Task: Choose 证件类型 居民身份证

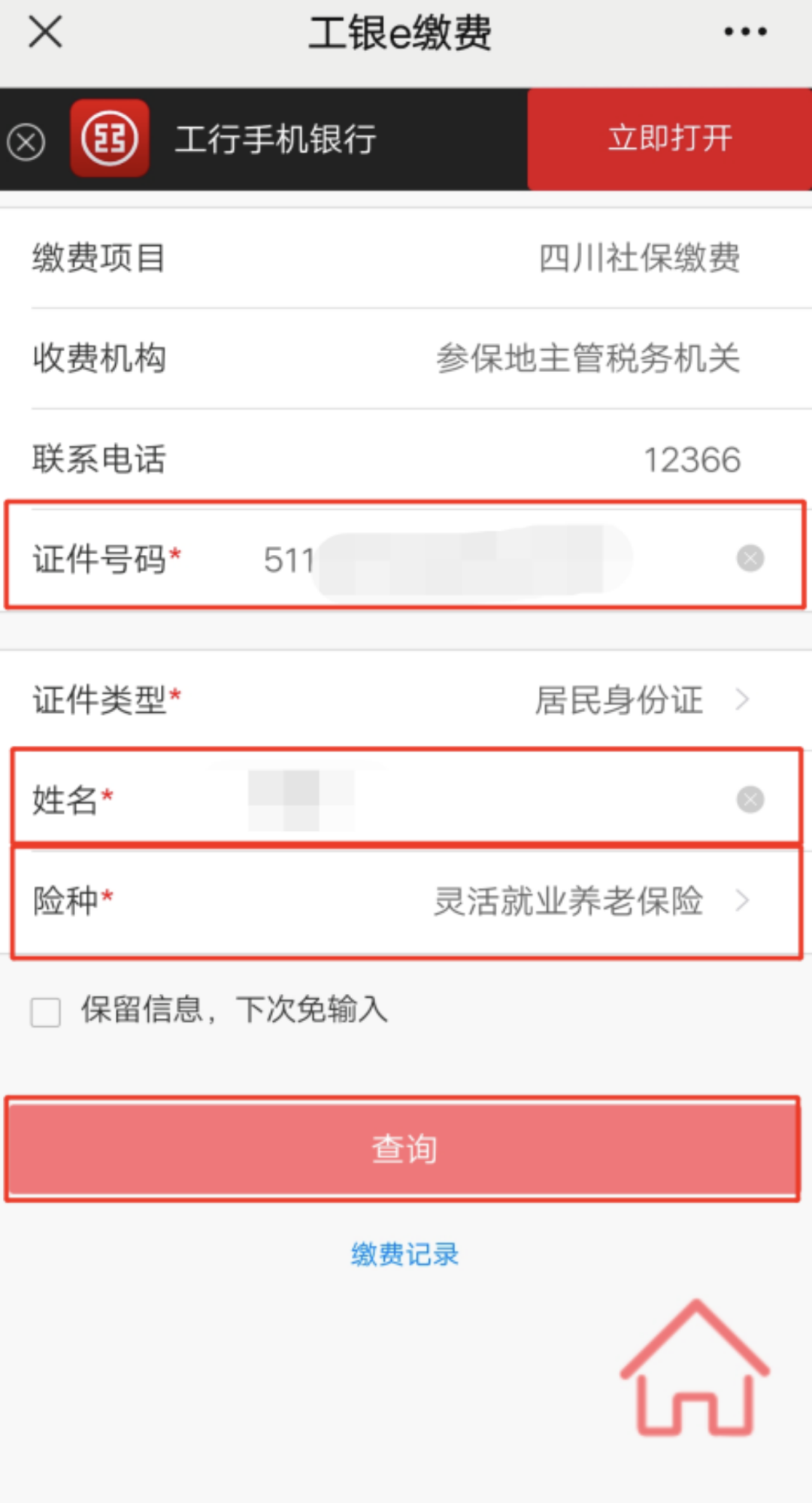Action: pos(406,700)
